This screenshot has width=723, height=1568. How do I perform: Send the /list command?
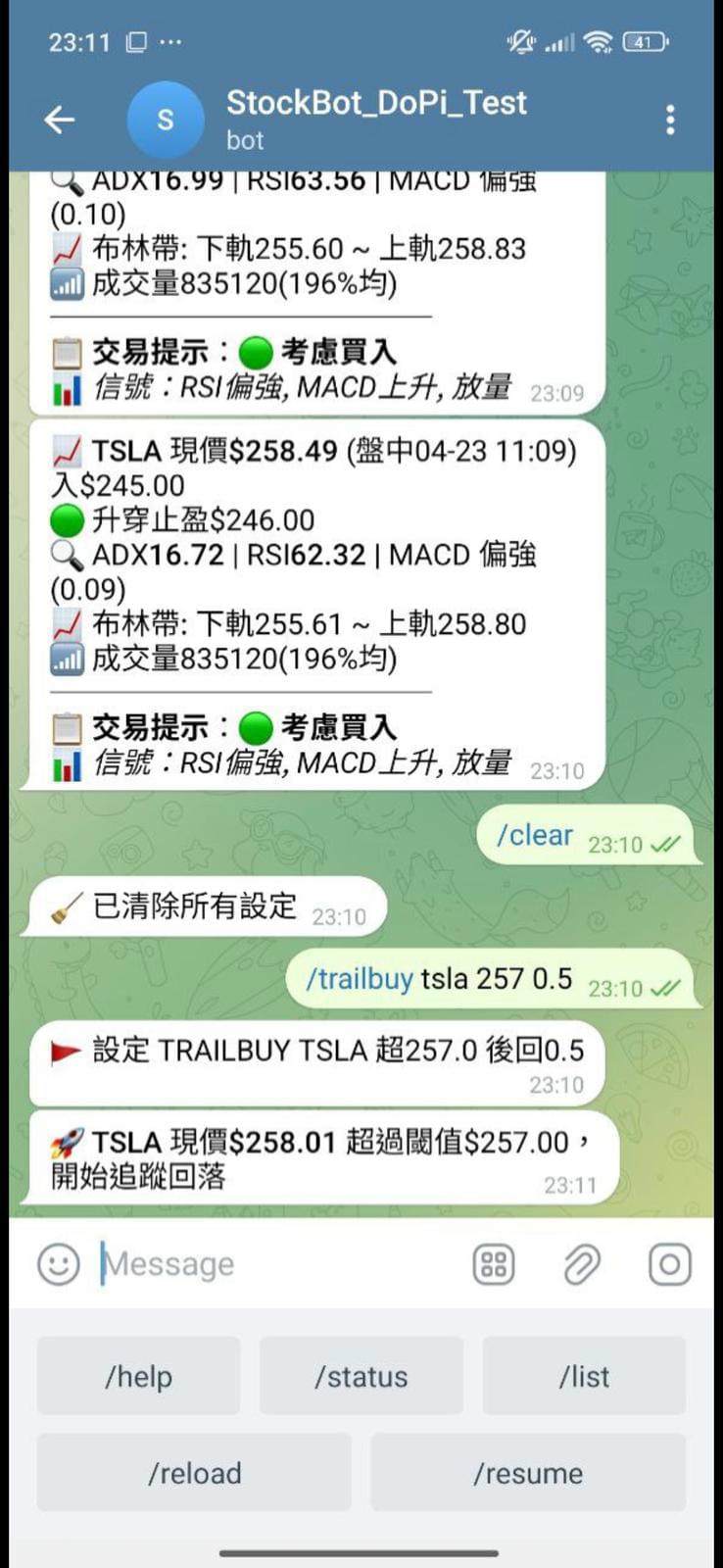584,1376
